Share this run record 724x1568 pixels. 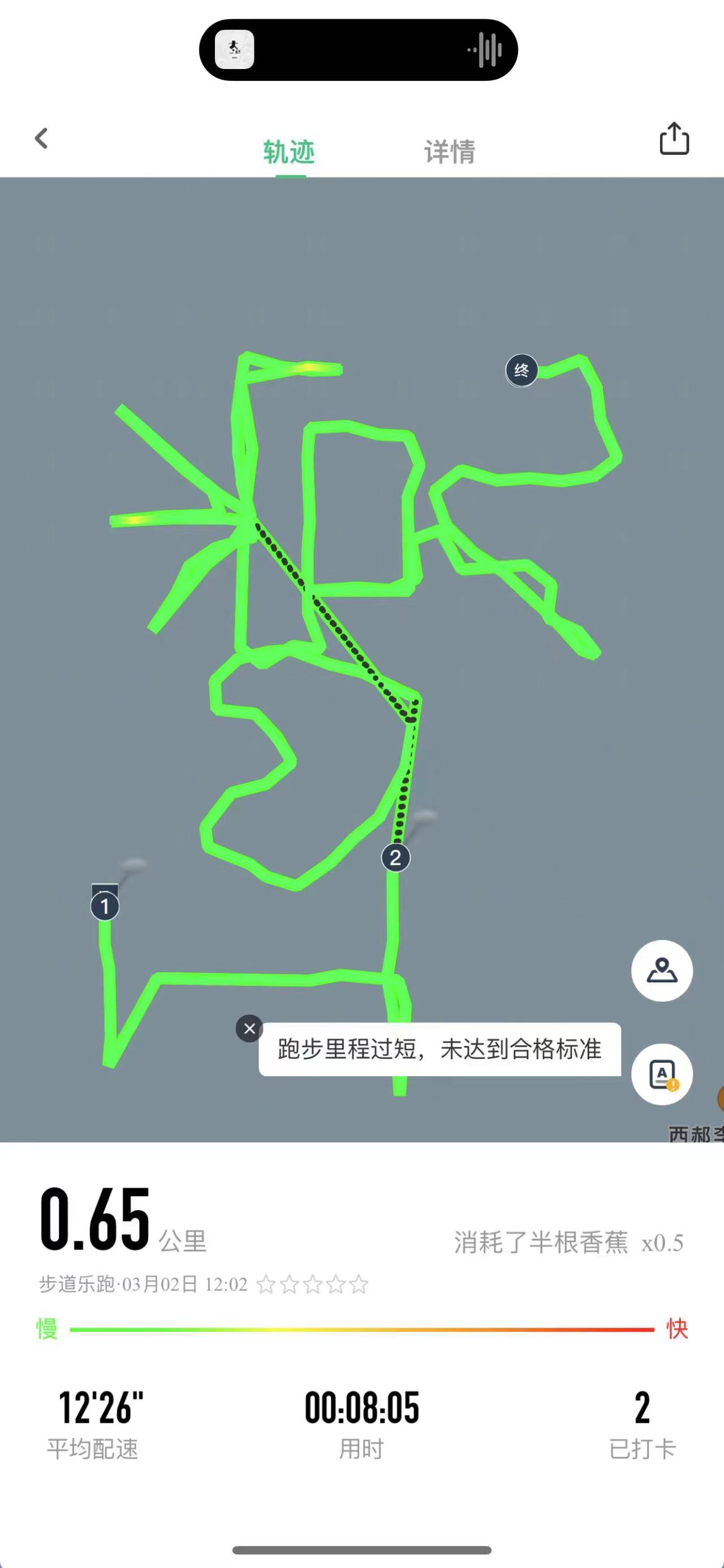(x=674, y=139)
